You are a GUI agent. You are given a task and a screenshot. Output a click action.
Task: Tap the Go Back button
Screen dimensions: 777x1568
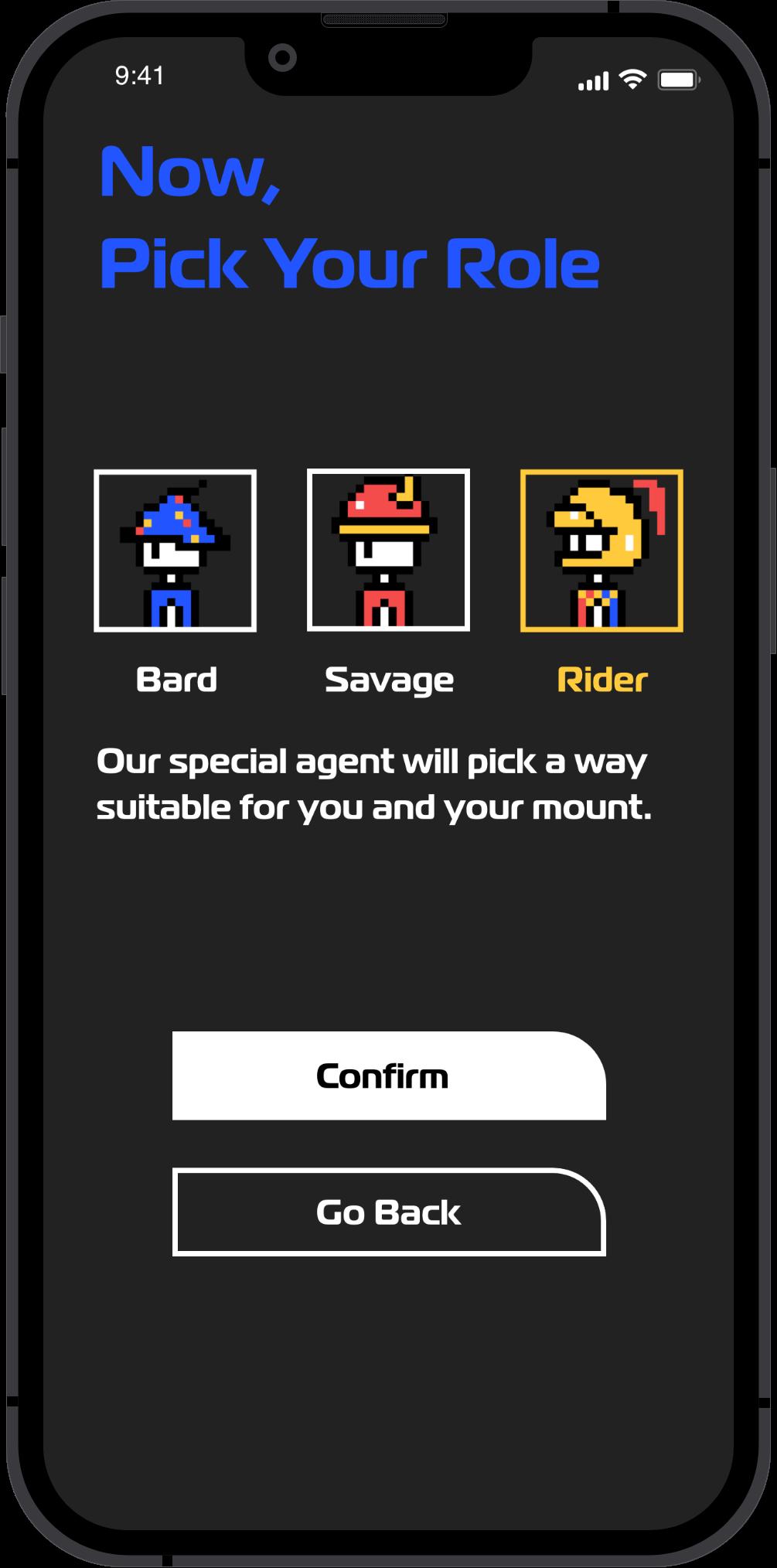point(389,1212)
